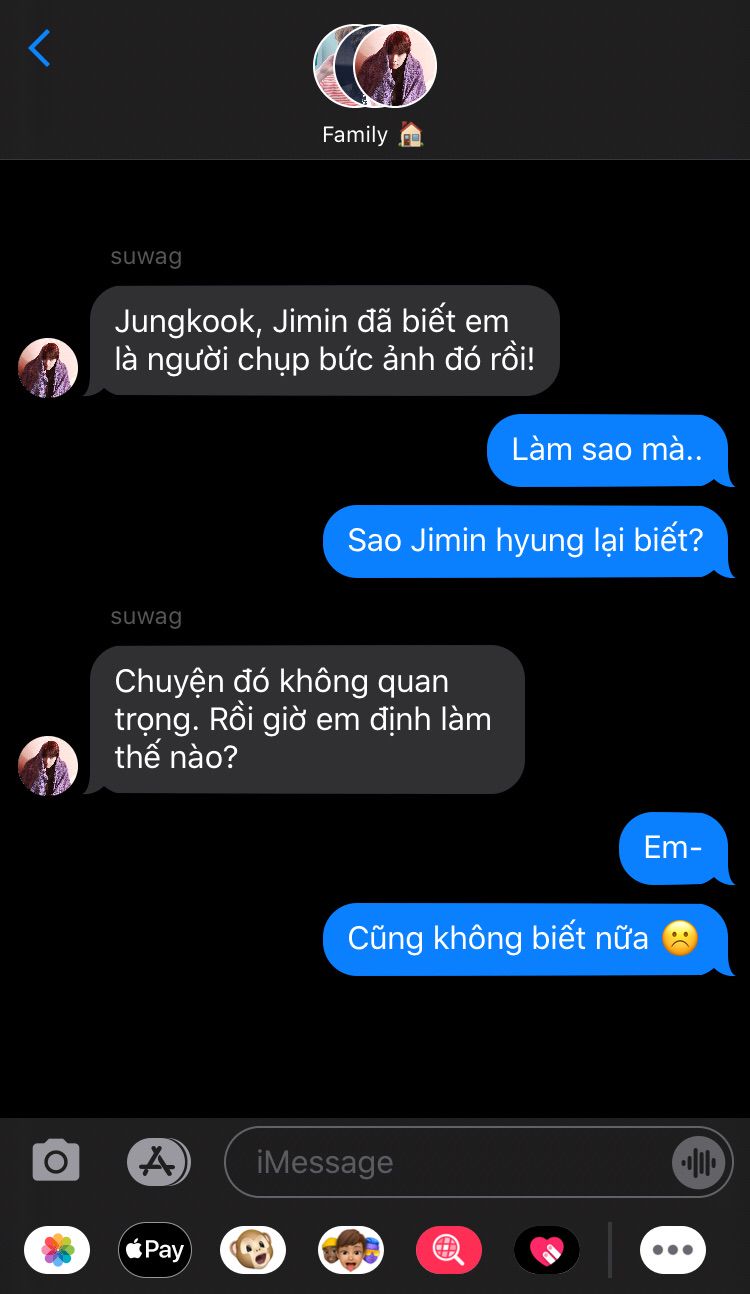Focus the iMessage text field
The image size is (750, 1294).
(450, 1162)
